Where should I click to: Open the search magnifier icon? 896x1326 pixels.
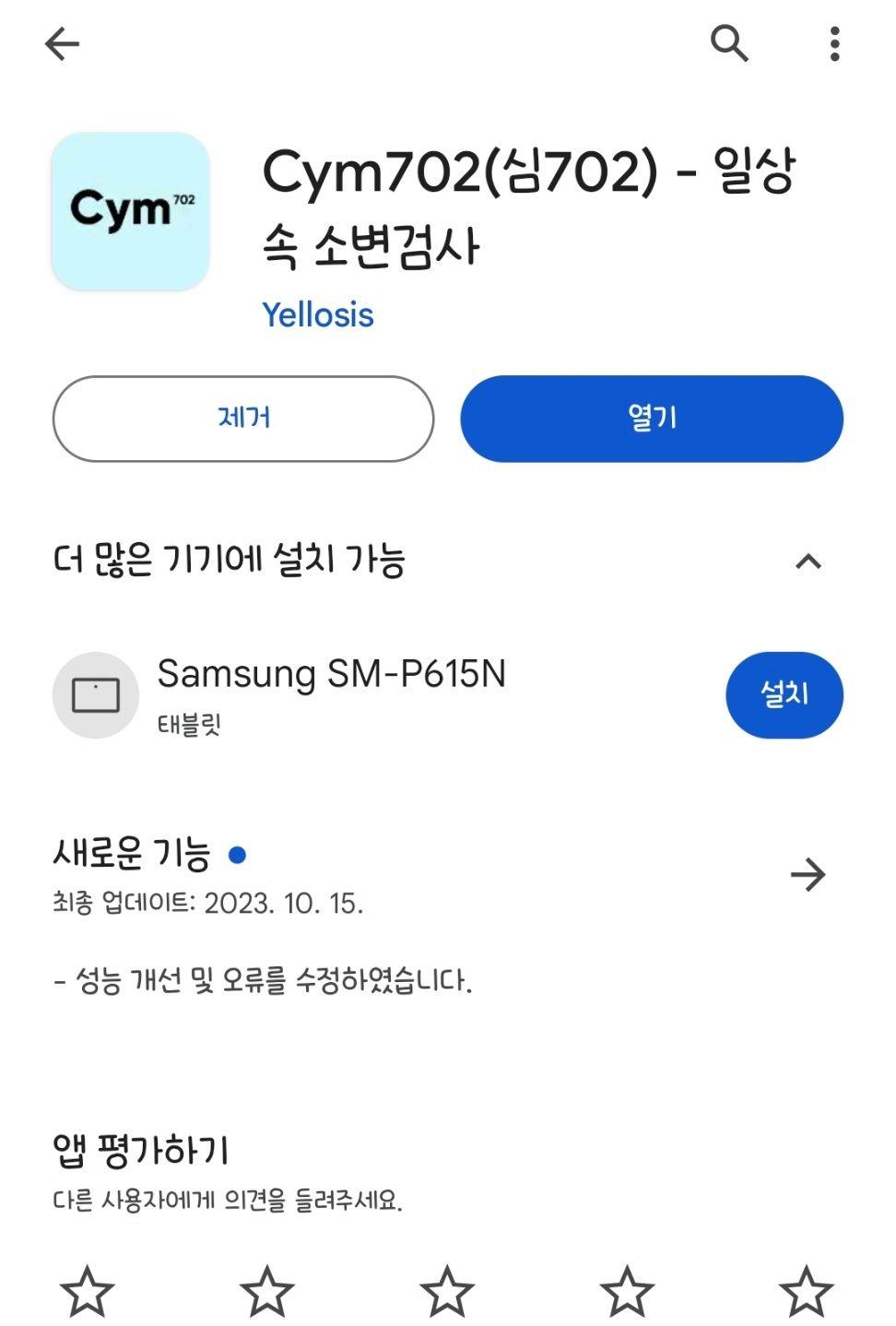tap(729, 43)
